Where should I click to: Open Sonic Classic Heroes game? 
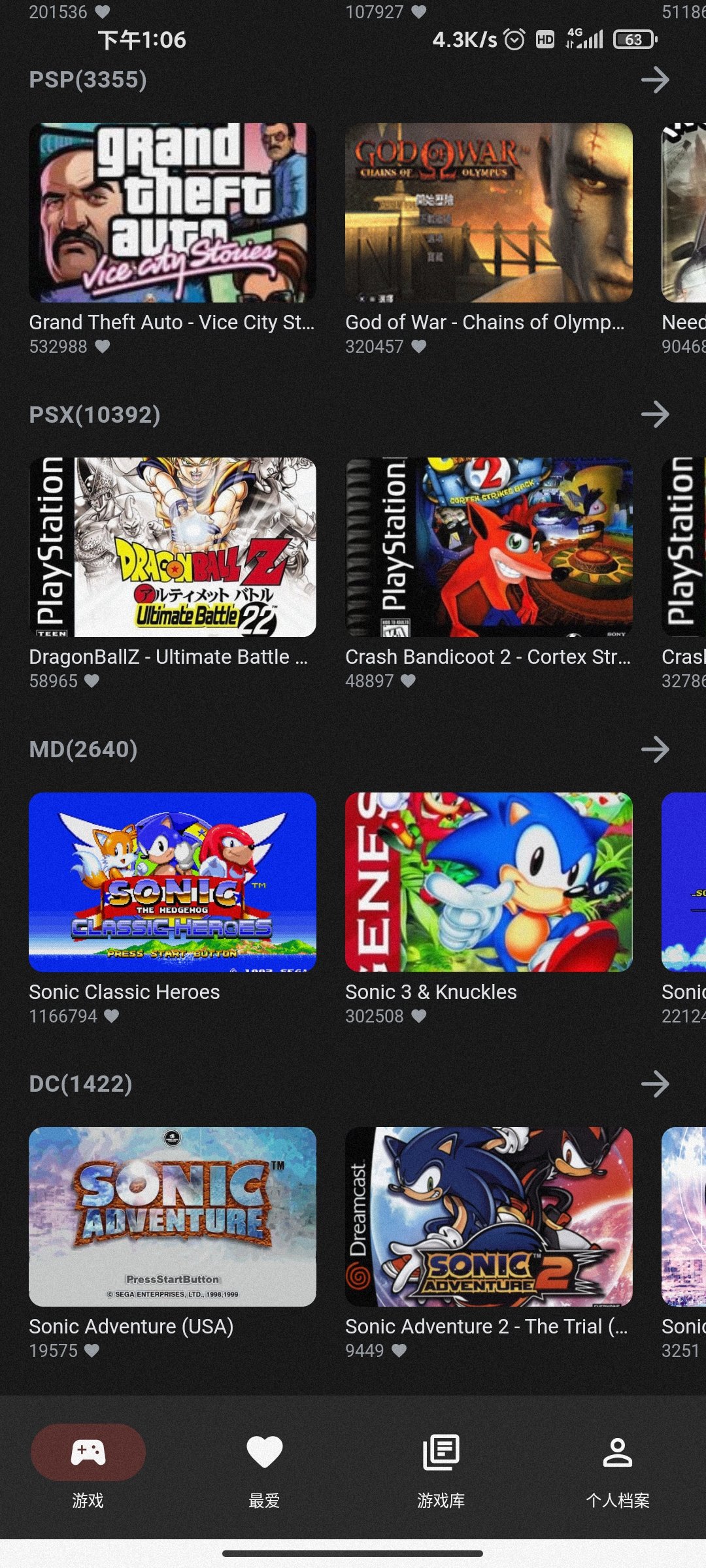(x=173, y=882)
